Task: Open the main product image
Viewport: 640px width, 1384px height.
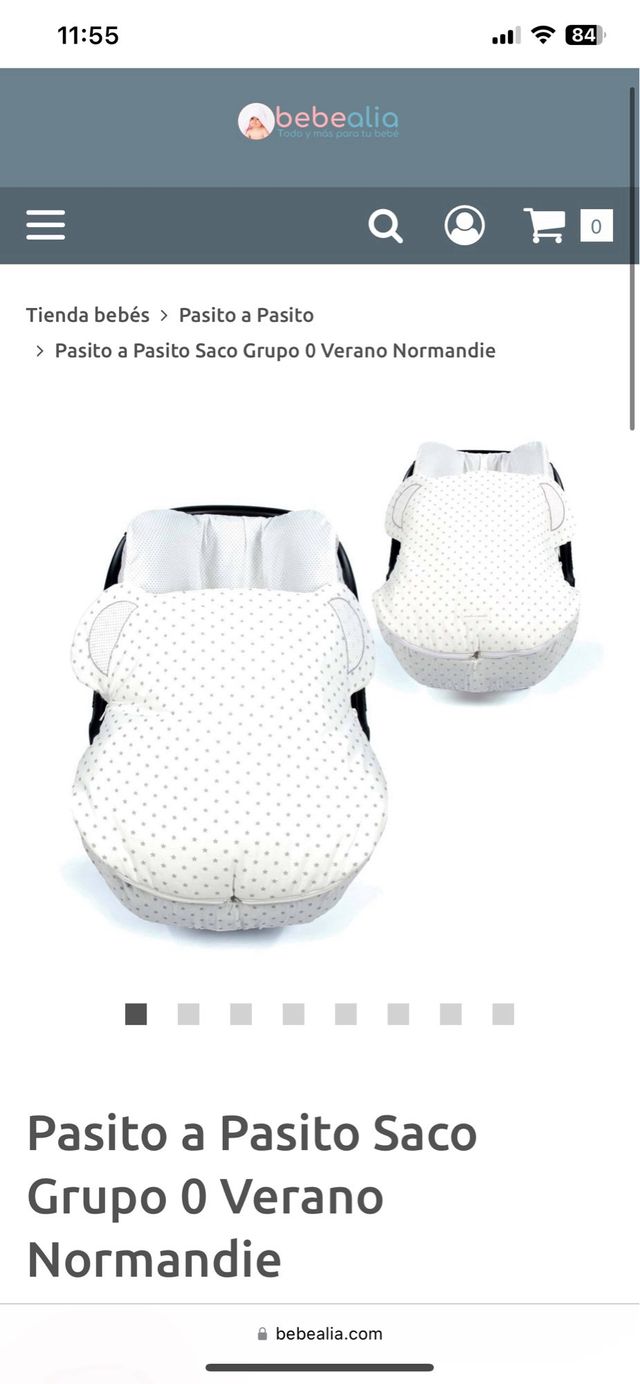Action: [x=320, y=690]
